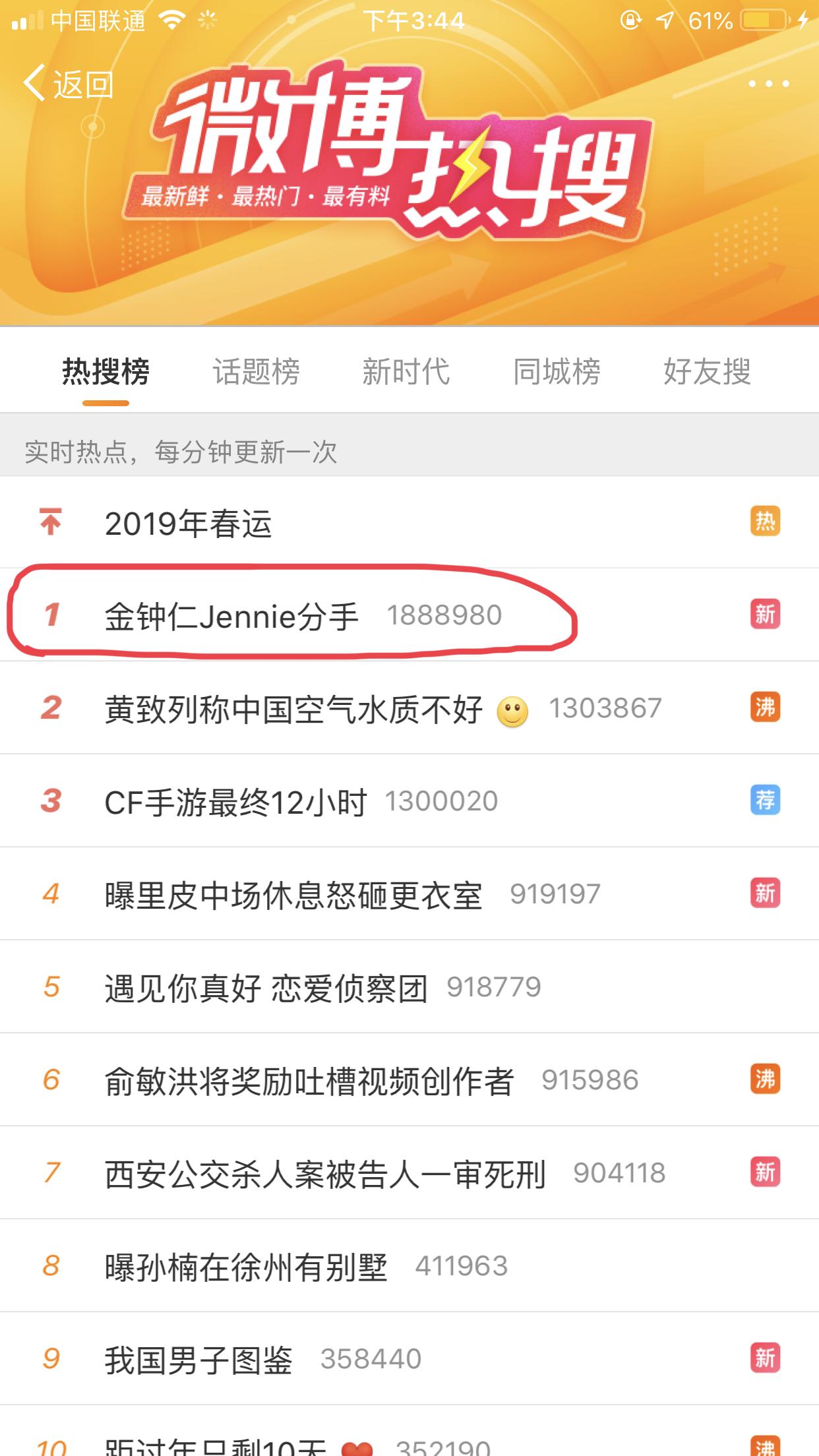
Task: Open 遇见你真好 恋爱侦察团 topic
Action: click(266, 988)
